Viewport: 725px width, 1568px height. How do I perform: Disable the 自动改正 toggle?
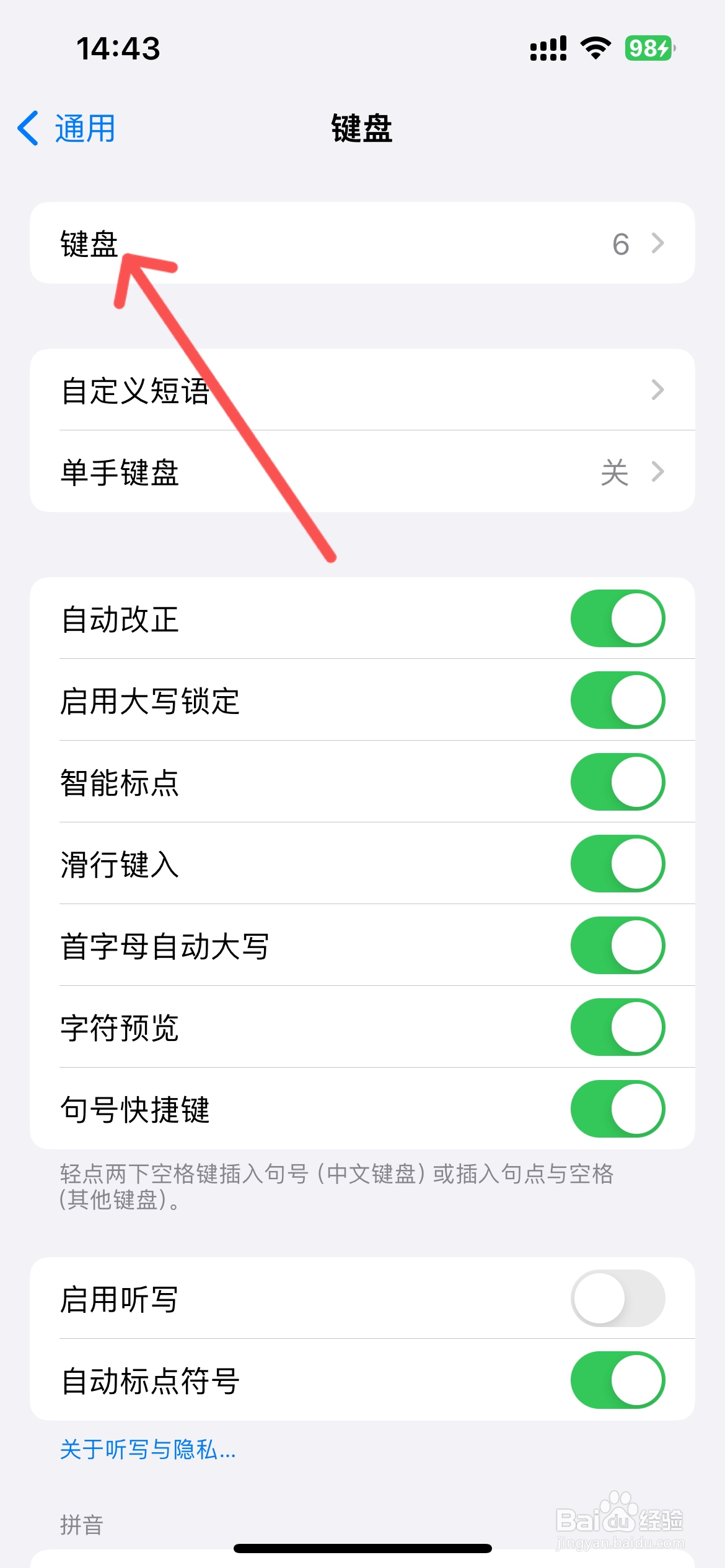[618, 617]
